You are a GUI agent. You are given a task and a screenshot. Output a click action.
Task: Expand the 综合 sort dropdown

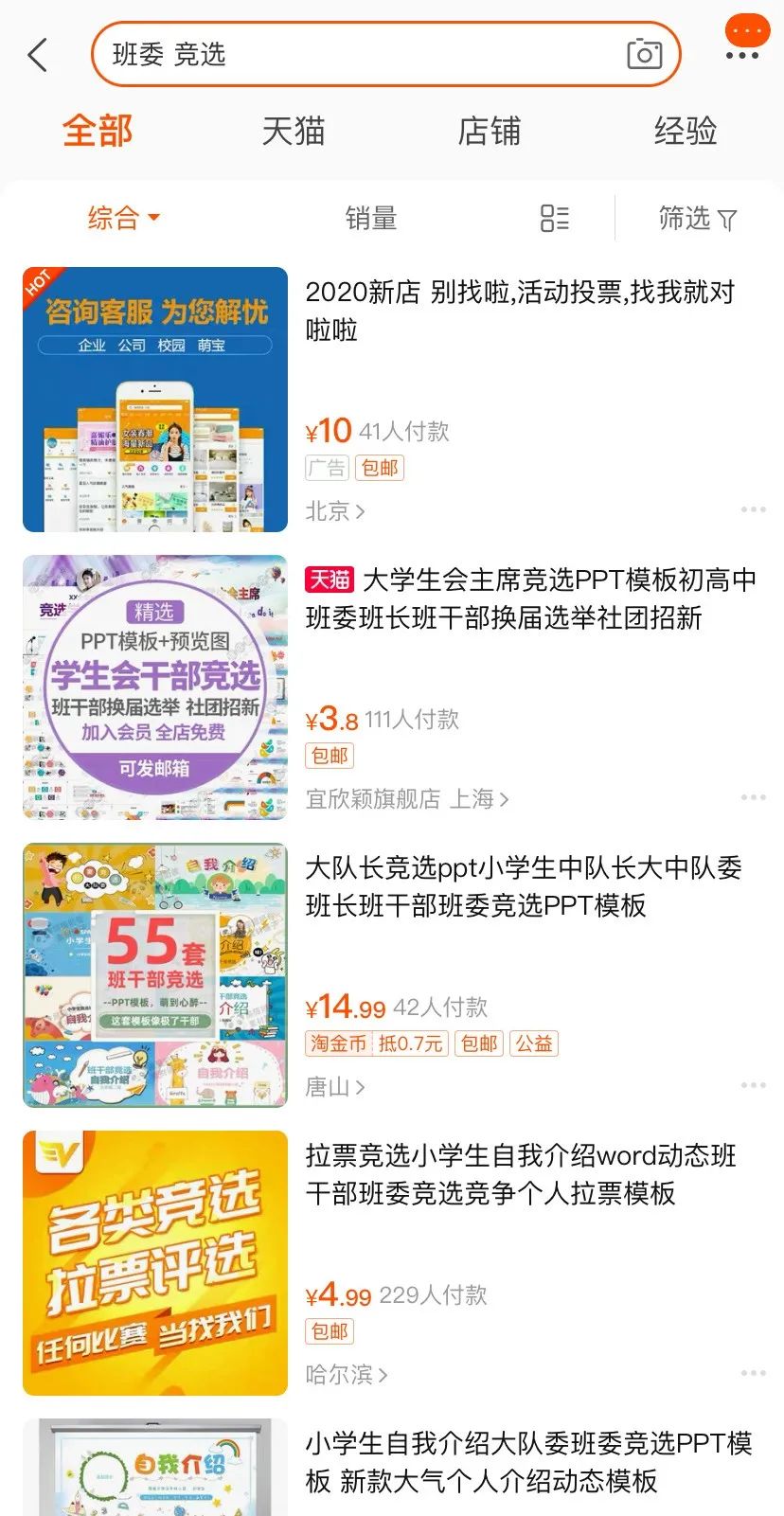pos(123,219)
